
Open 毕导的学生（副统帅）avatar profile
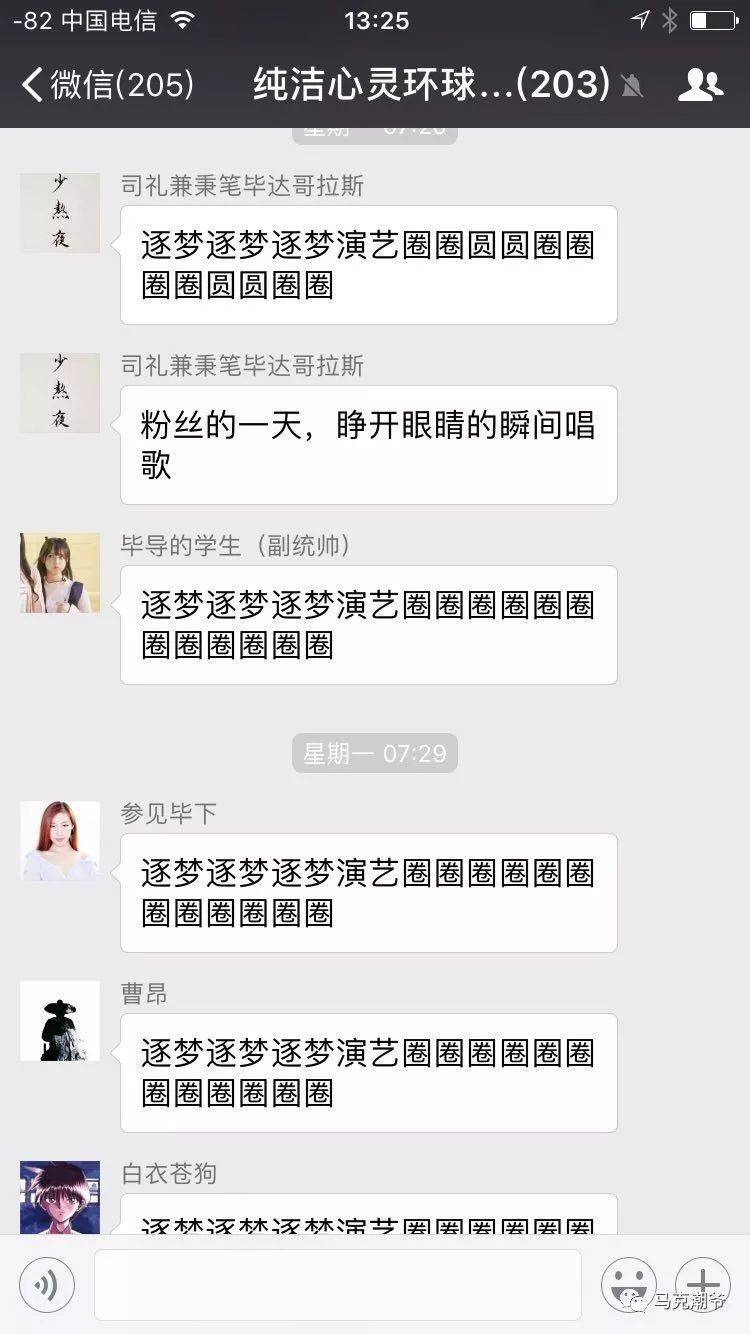(60, 573)
